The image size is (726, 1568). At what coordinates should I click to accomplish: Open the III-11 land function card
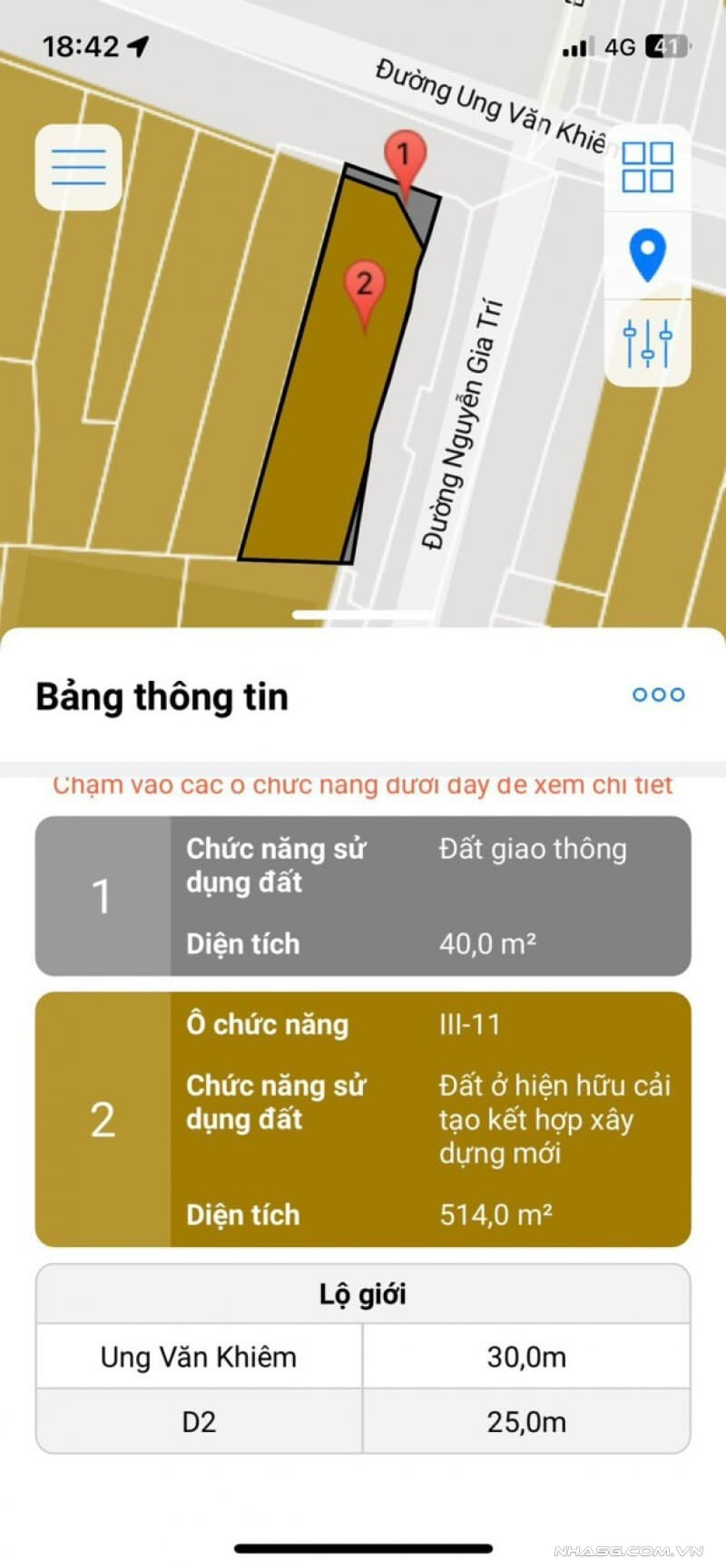363,1119
